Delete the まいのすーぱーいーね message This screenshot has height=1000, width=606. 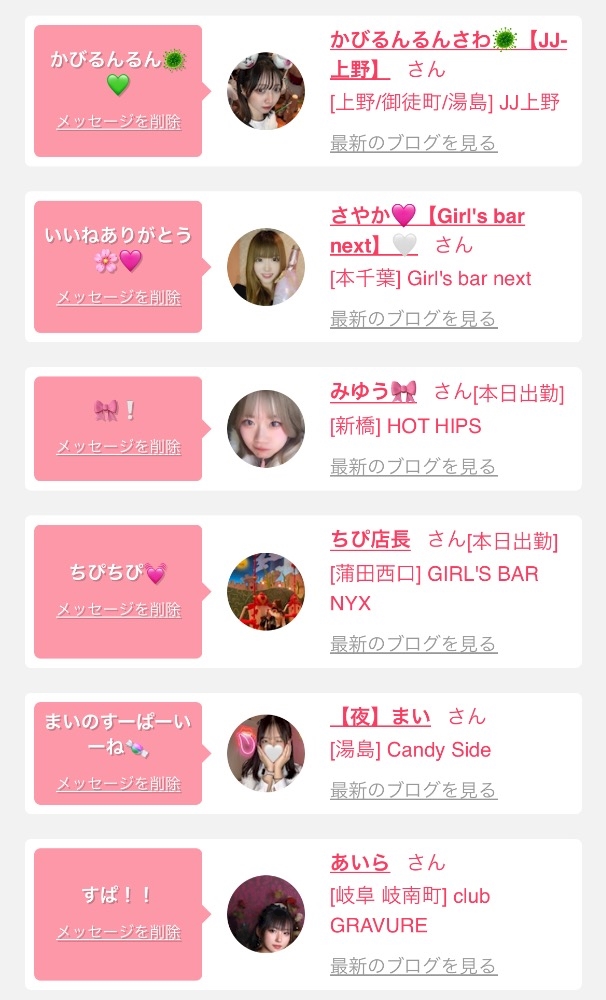click(x=119, y=784)
